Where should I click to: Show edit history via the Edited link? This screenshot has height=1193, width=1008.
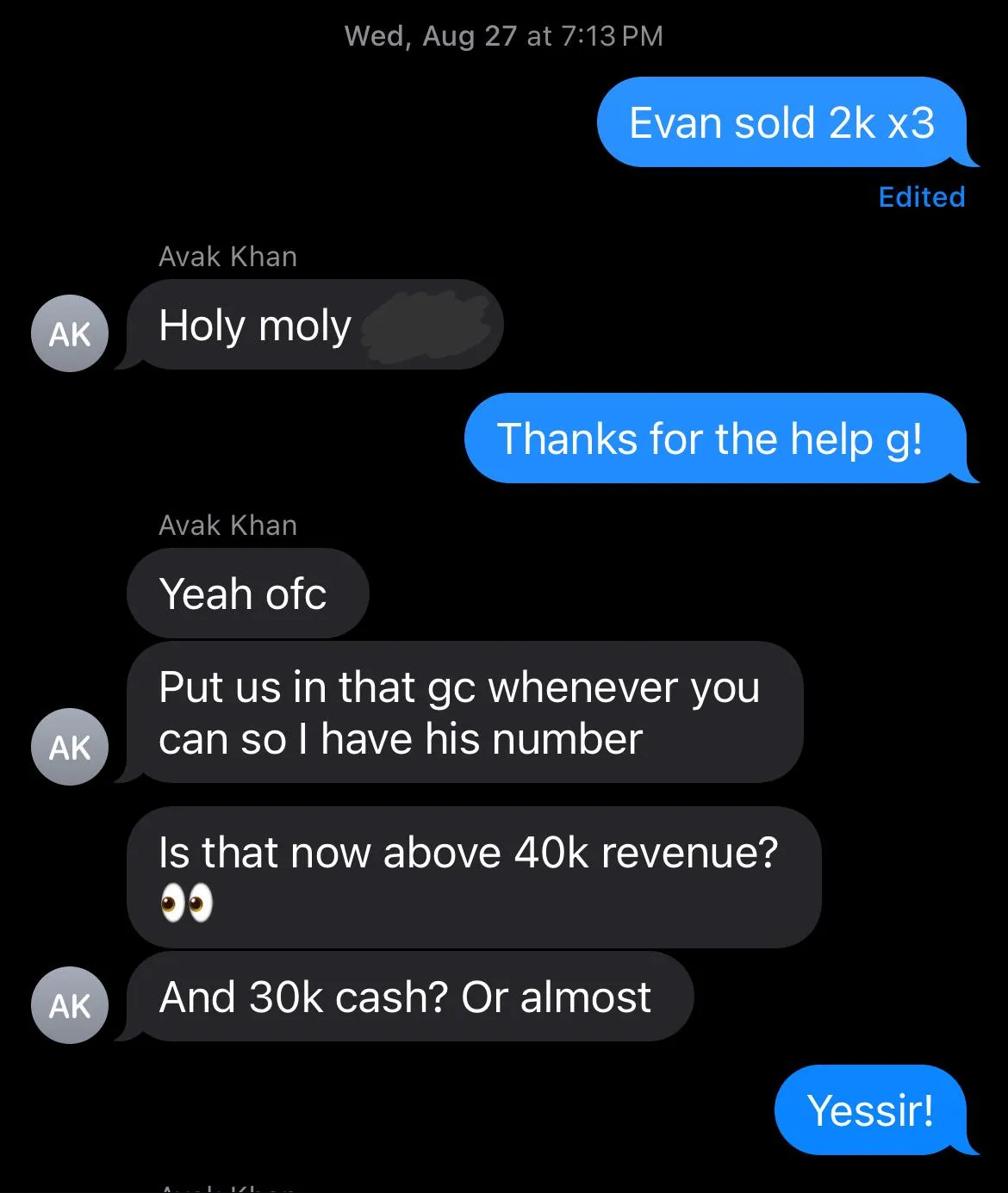click(x=921, y=197)
